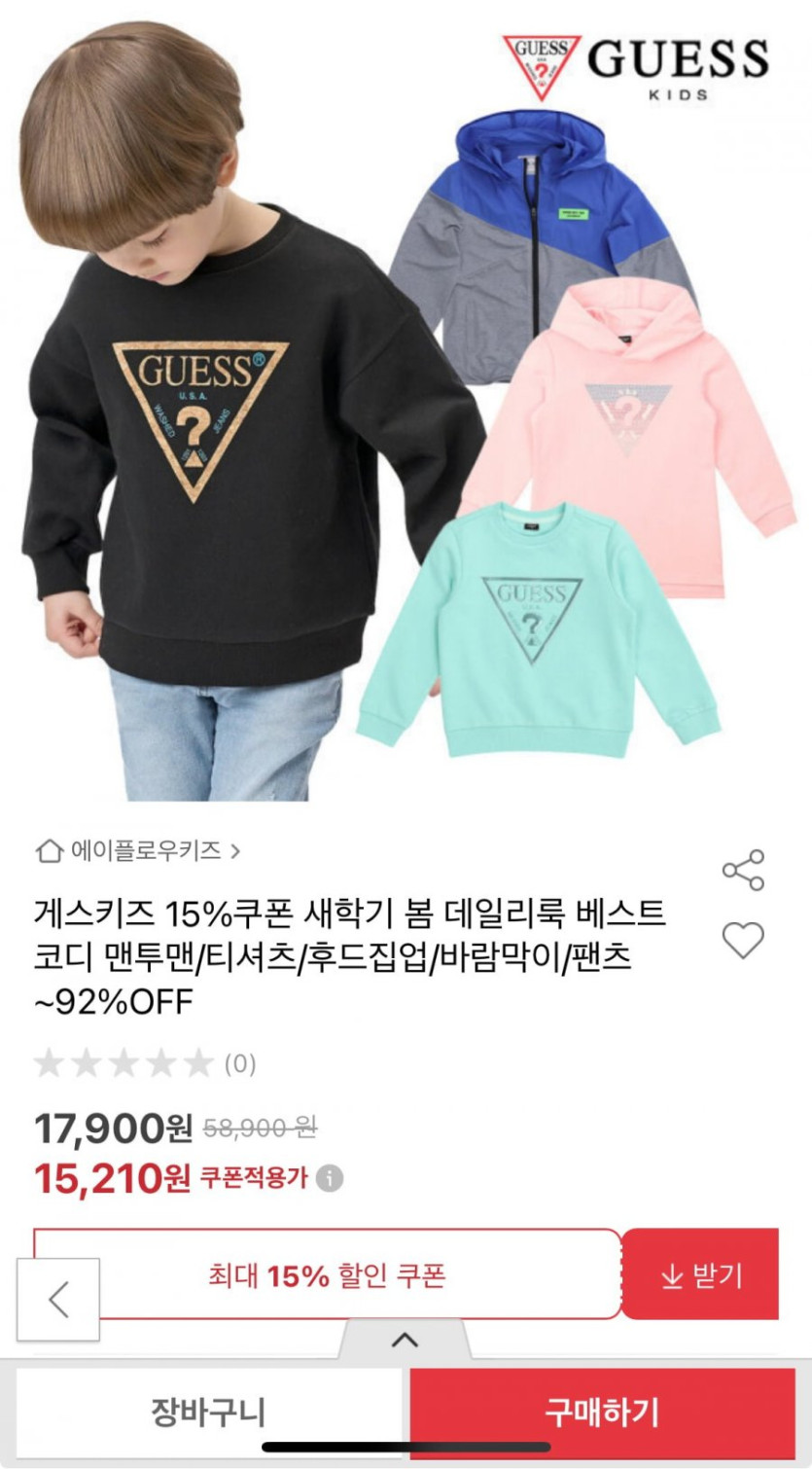Tap 받기 to download the coupon
This screenshot has height=1469, width=812.
coord(700,1275)
